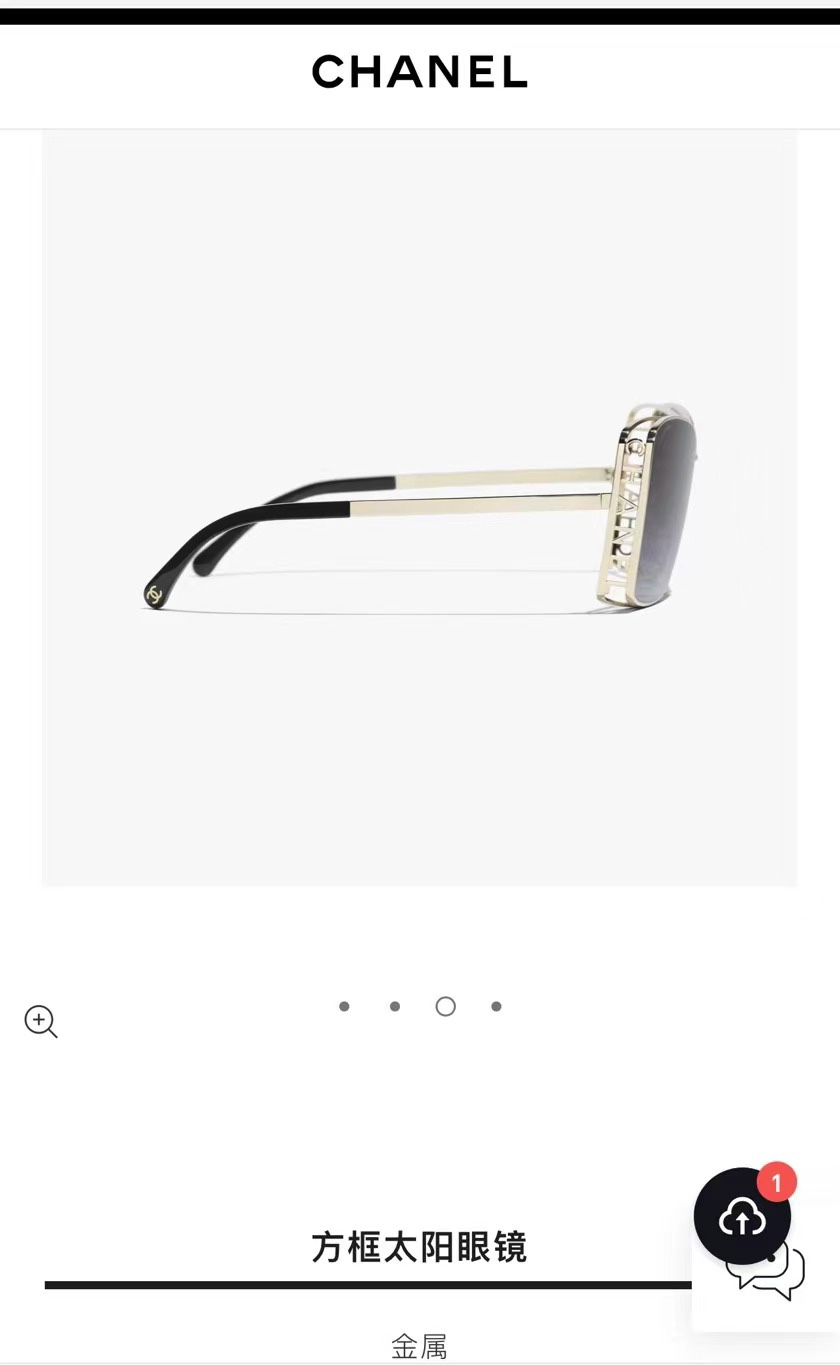Open the side-view sunglasses photo

(x=419, y=508)
